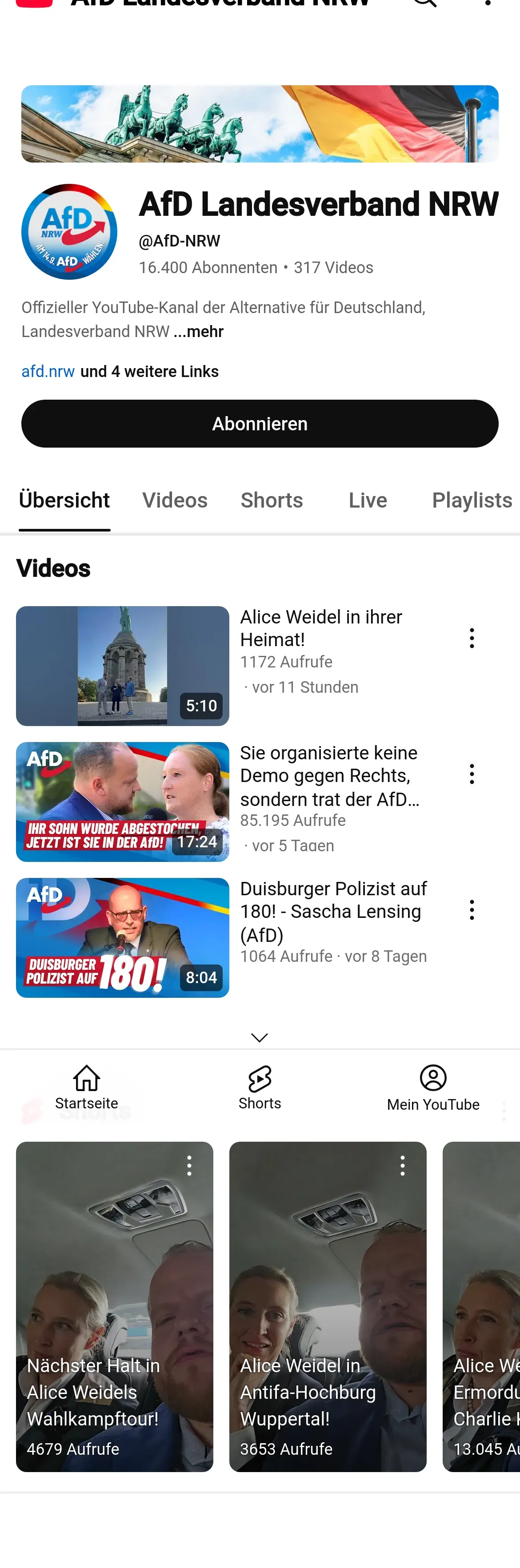
Task: Open options for "Alice Weidel in ihrer Heimat!"
Action: [472, 638]
